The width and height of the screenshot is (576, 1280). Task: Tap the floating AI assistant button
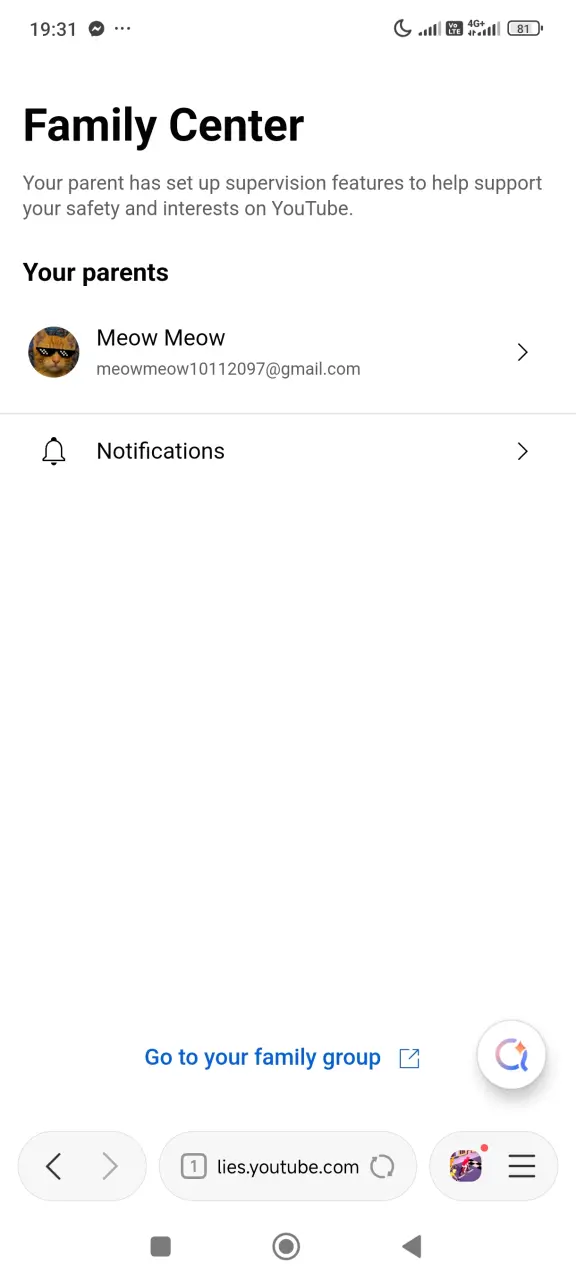click(511, 1054)
